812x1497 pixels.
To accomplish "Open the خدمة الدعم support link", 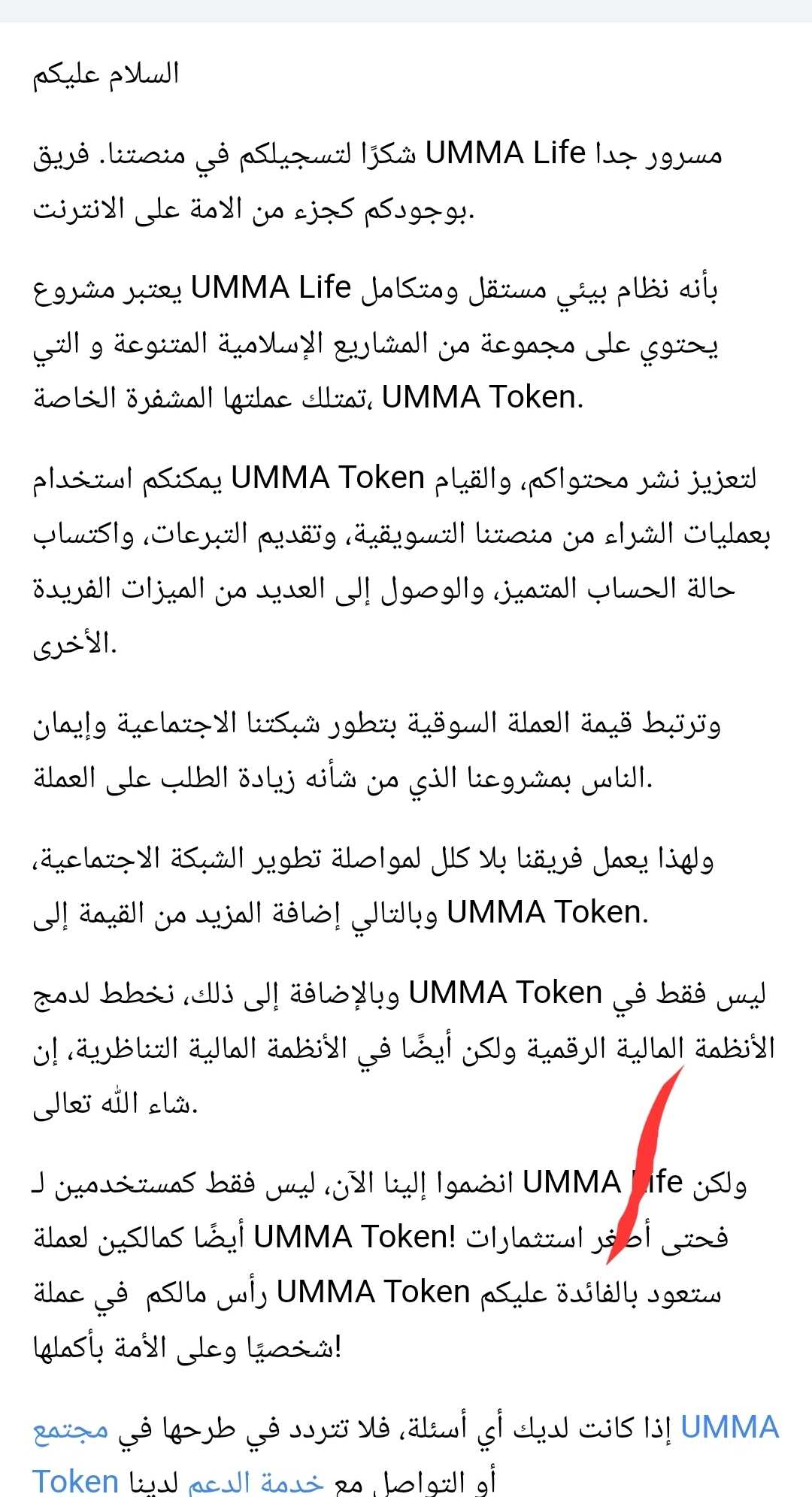I will coord(256,1482).
